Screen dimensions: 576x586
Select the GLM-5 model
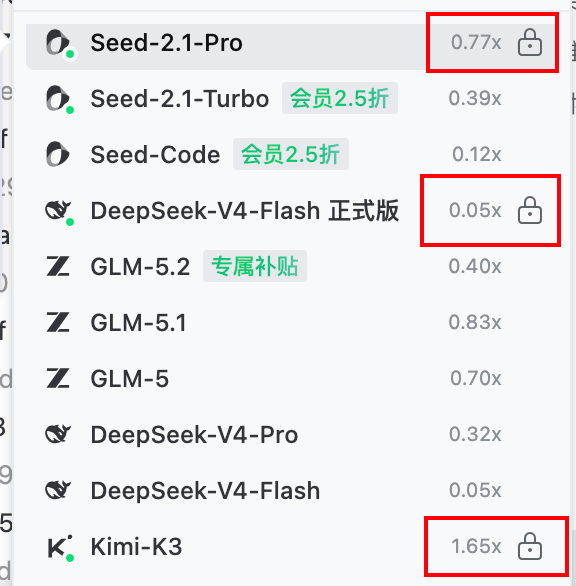point(291,378)
